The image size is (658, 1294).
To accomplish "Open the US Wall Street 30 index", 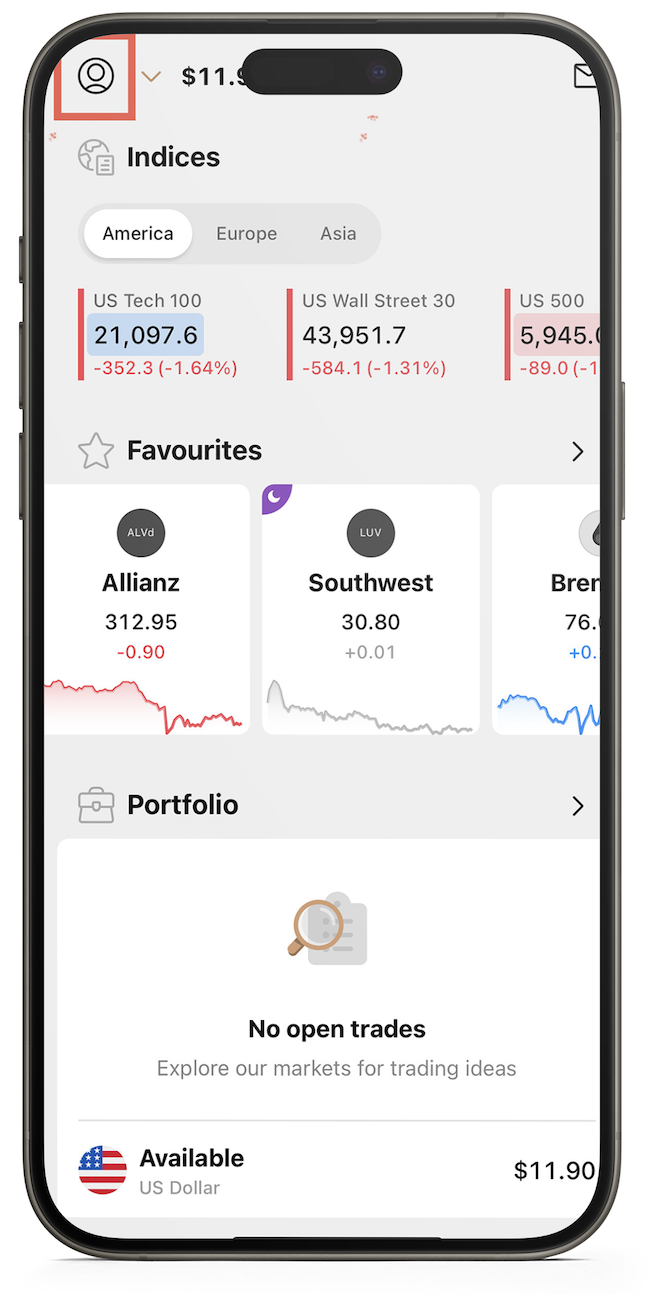I will coord(378,335).
